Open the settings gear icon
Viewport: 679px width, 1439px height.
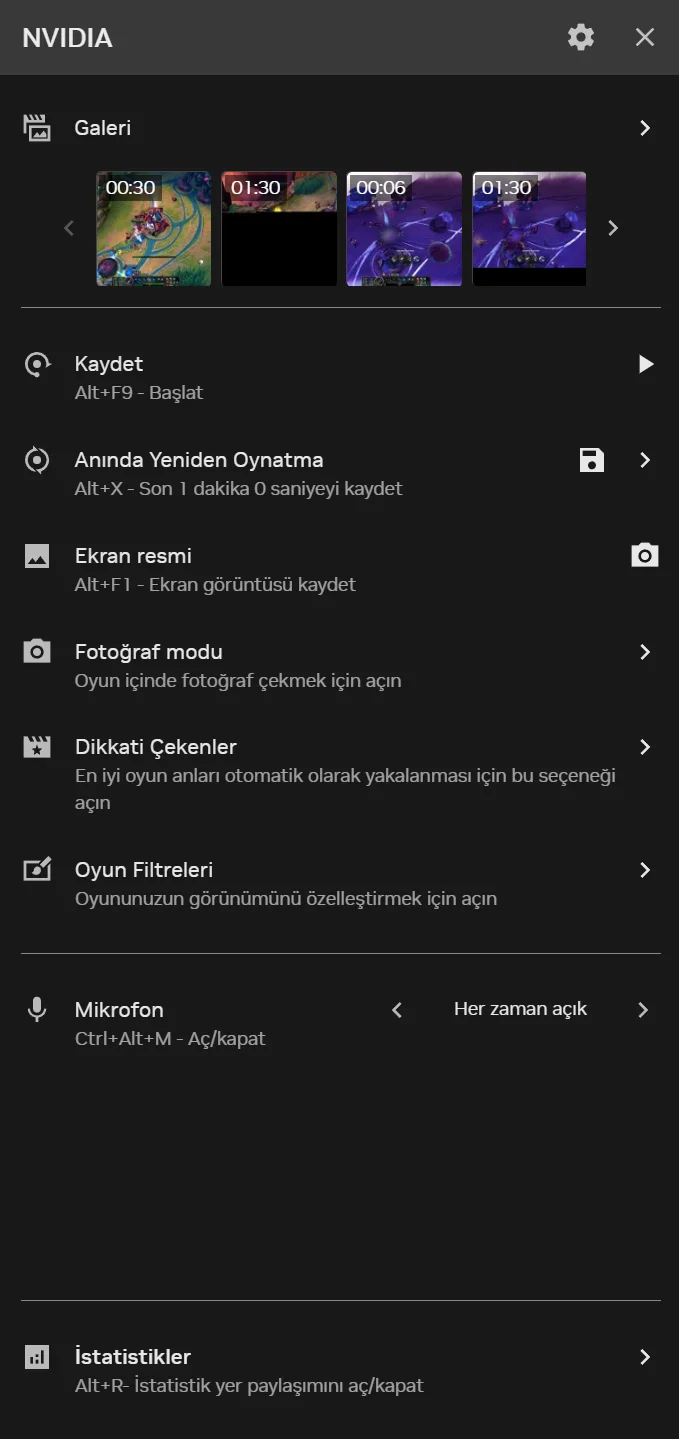(x=580, y=38)
